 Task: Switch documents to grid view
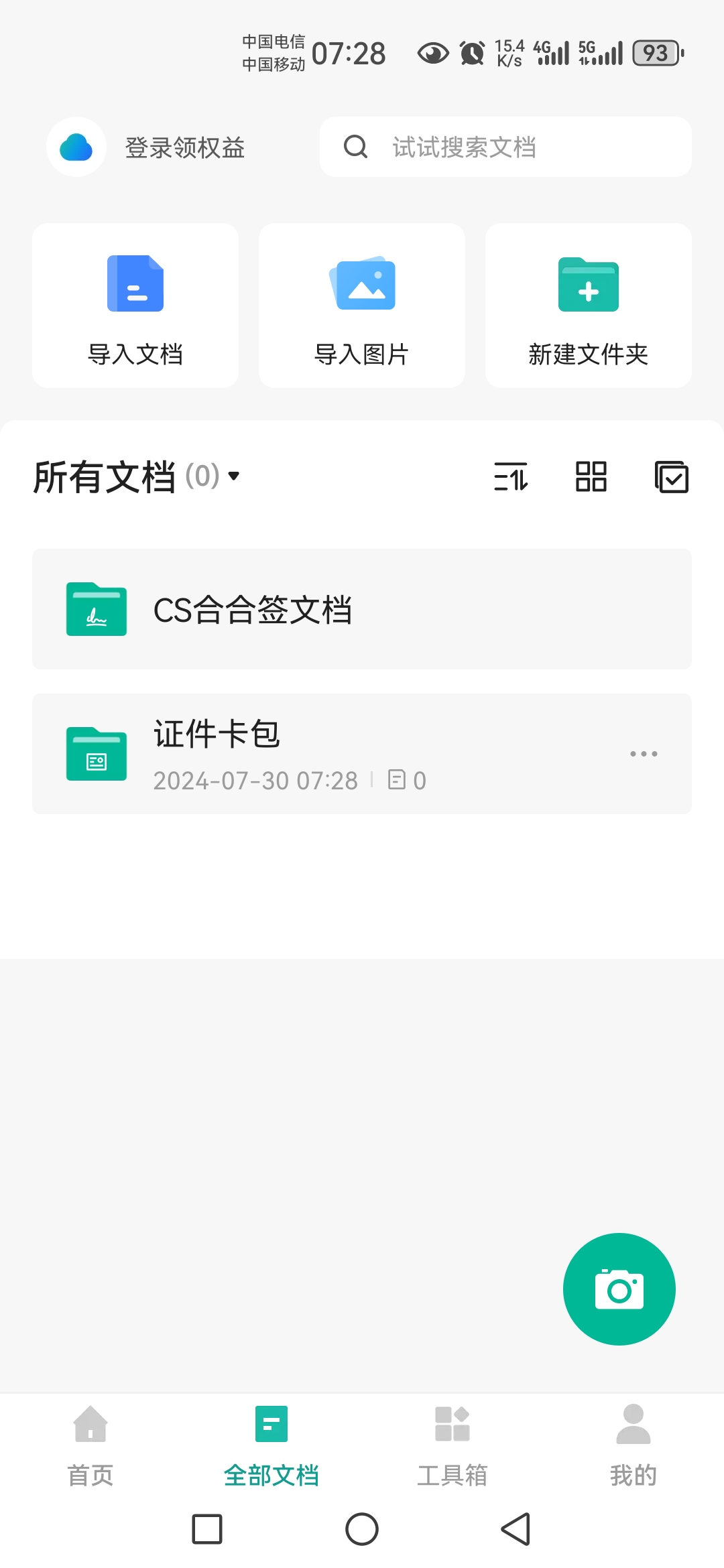pyautogui.click(x=591, y=477)
